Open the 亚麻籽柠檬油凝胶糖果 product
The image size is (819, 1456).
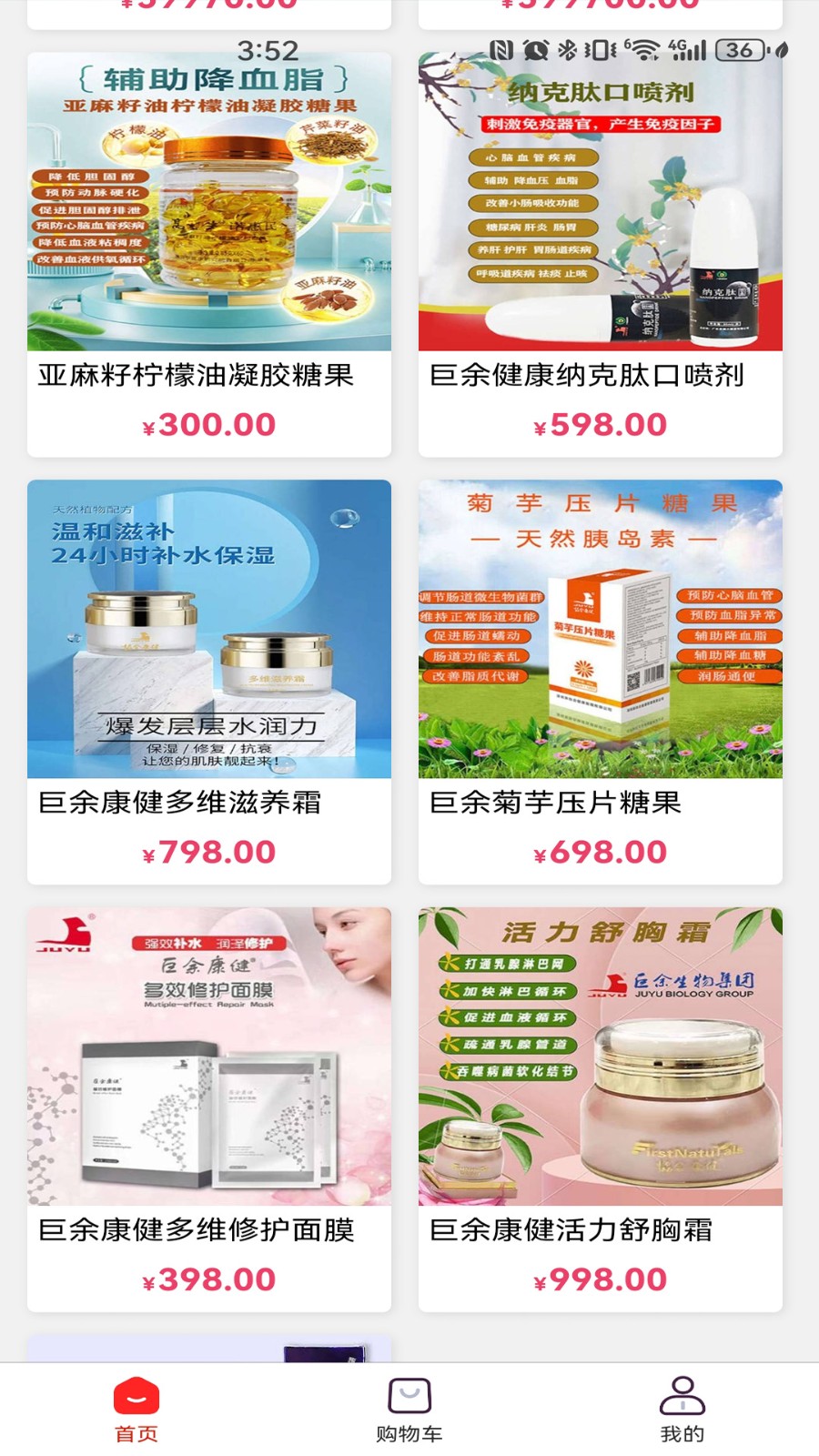tap(208, 374)
